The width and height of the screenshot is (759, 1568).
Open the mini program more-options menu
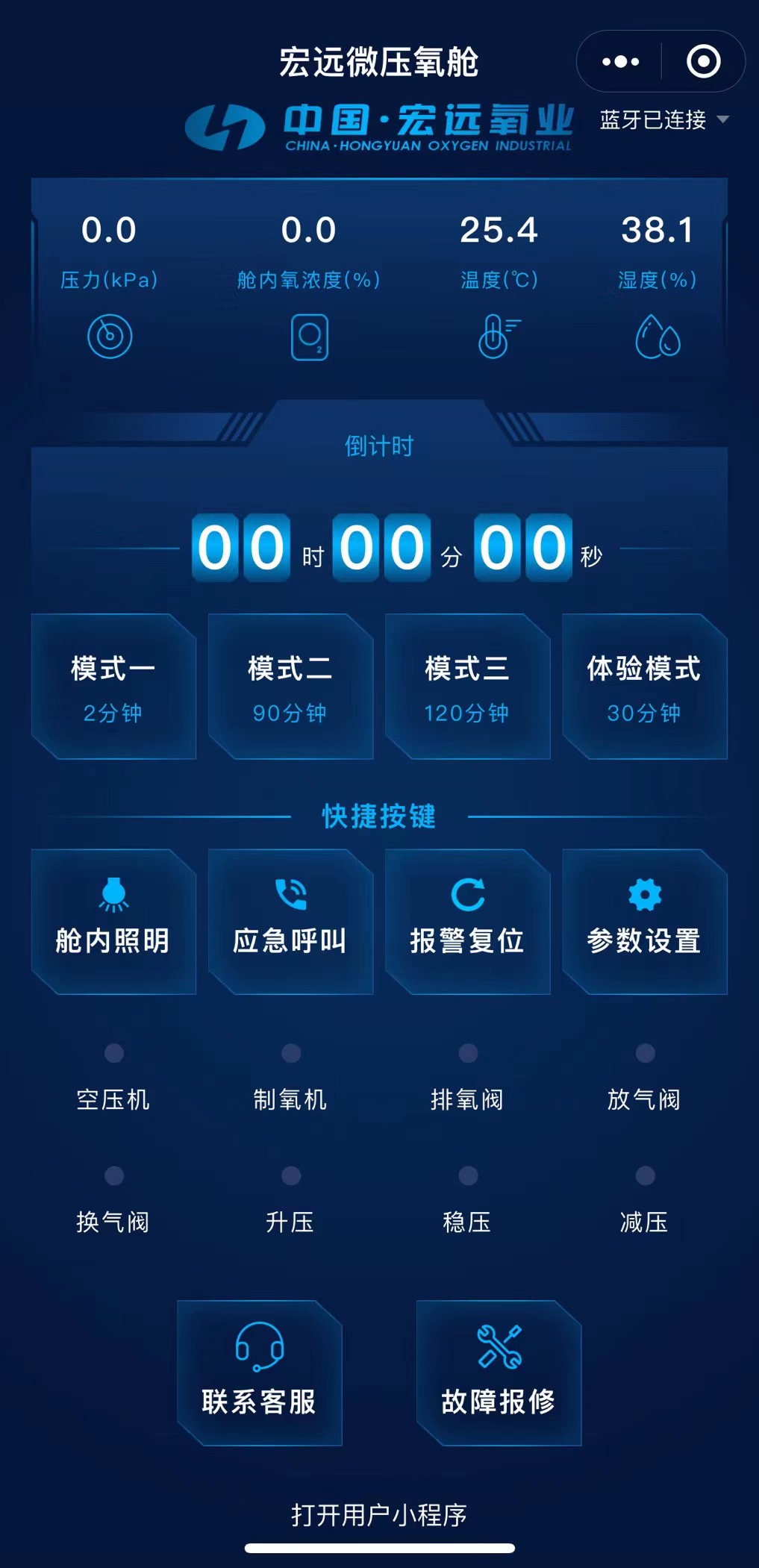pos(620,61)
